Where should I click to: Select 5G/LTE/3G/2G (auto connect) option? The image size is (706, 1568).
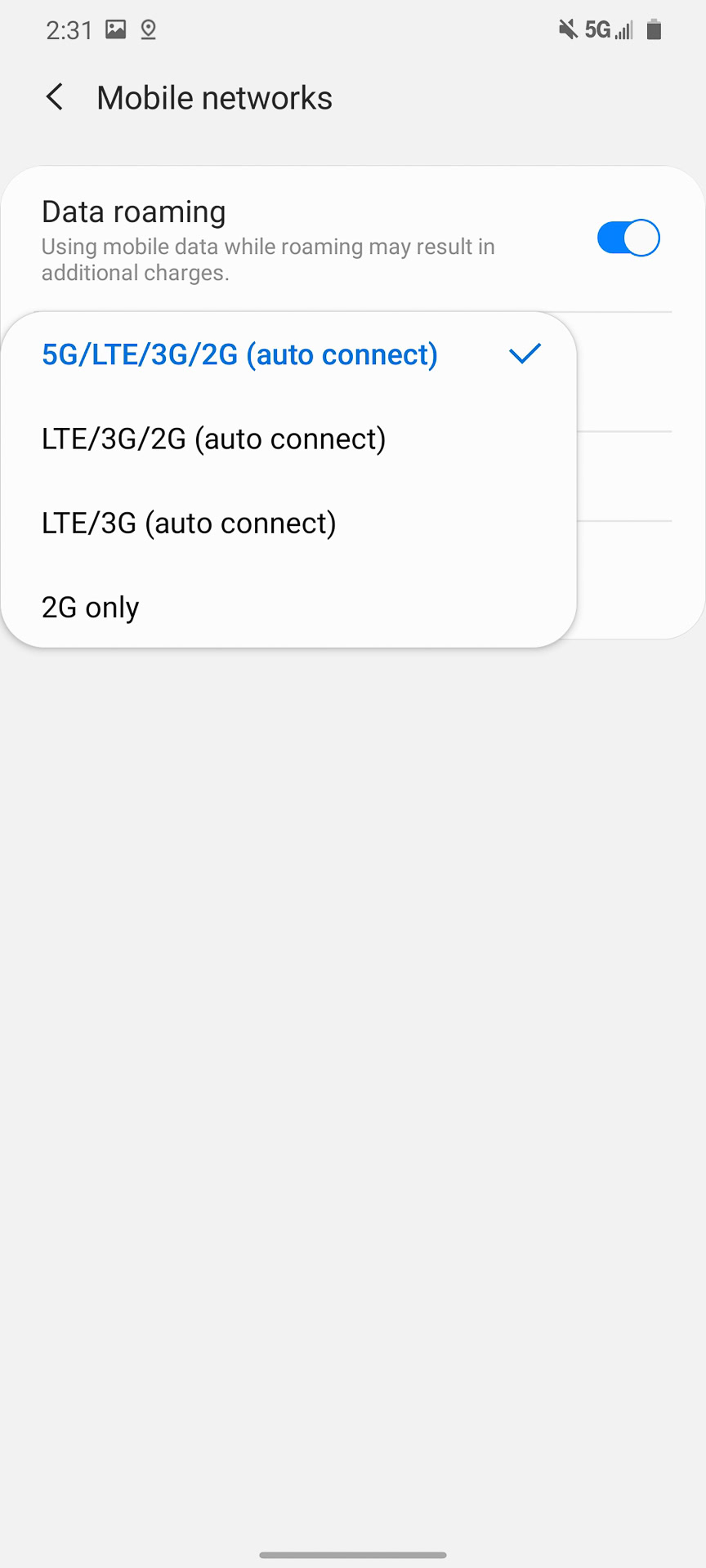point(240,354)
